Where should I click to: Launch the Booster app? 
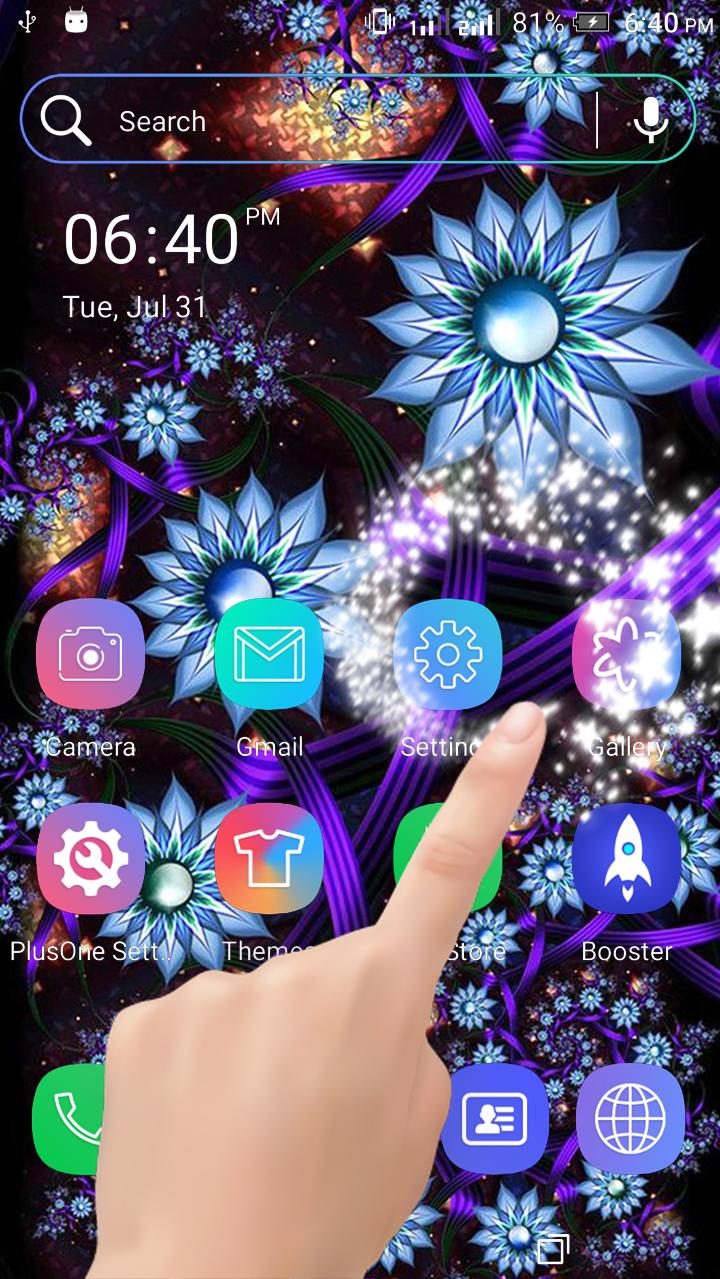(x=627, y=859)
